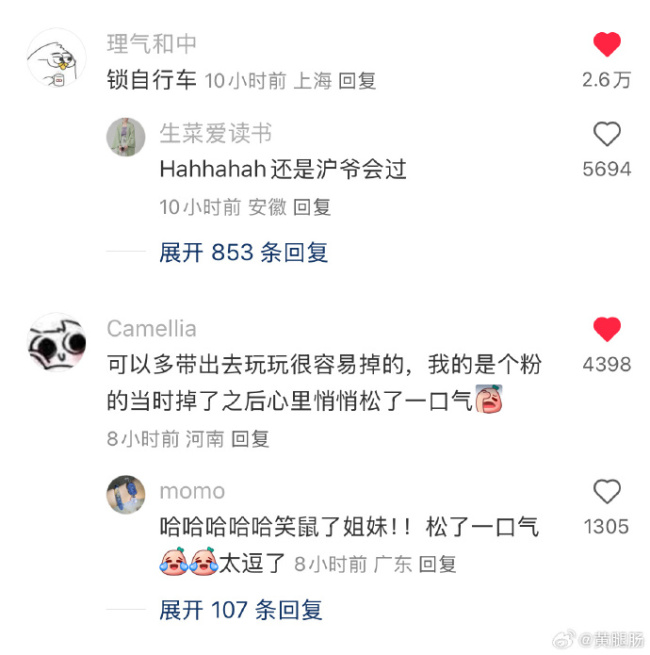
Task: Expand 107 replies
Action: 241,610
